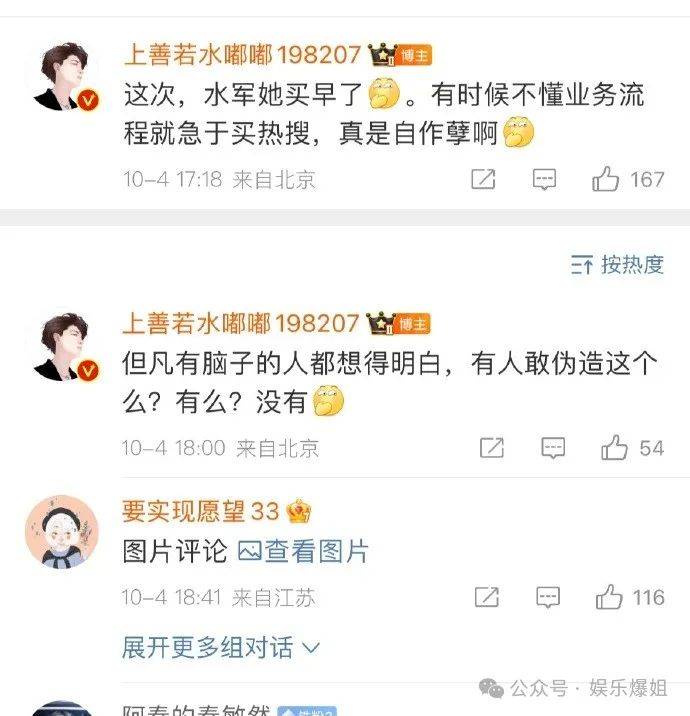Screen dimensions: 690x716
Task: Reply to the 18:00 comment
Action: [553, 448]
